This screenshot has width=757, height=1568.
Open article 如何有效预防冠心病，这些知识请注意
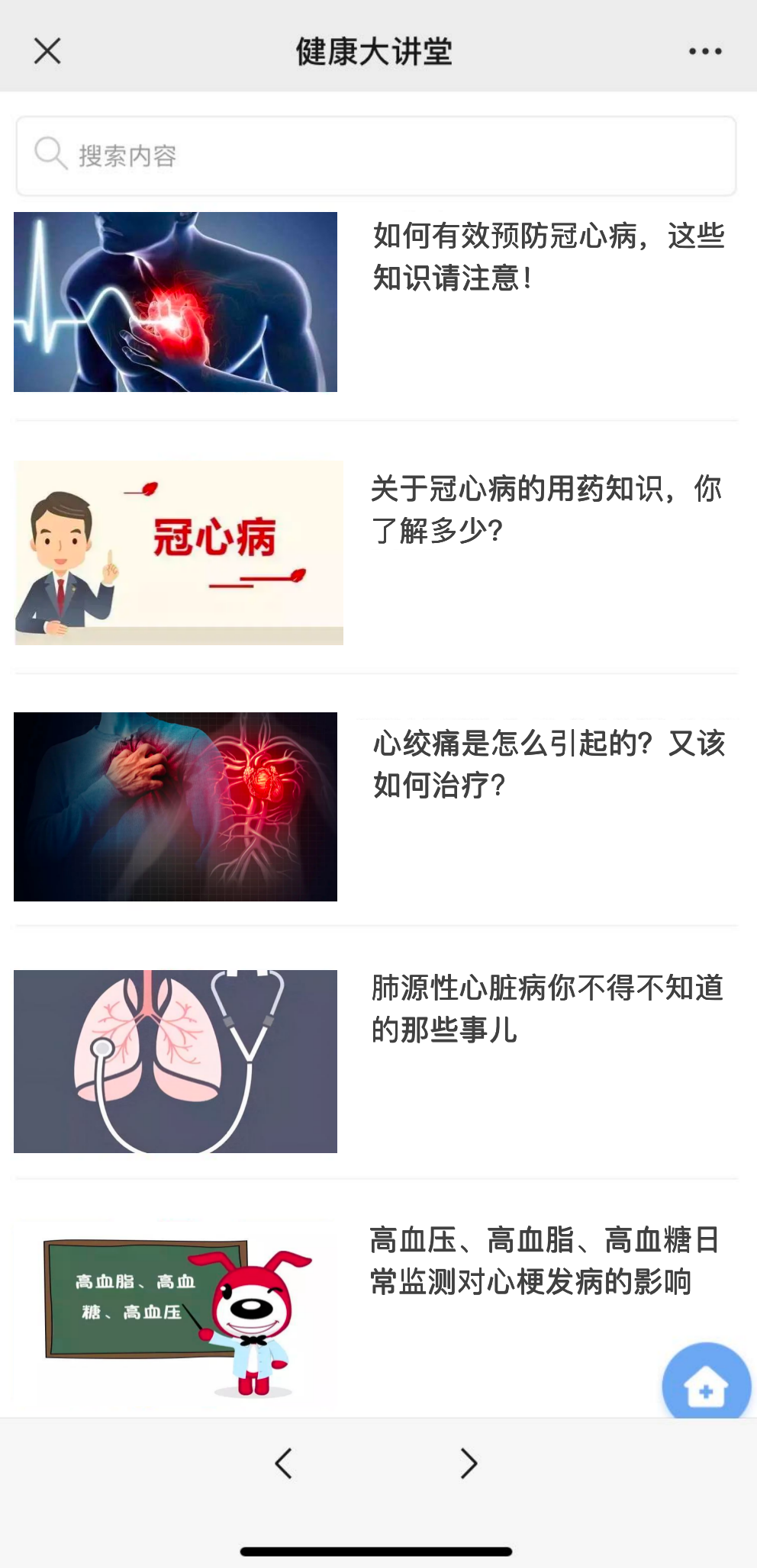click(548, 257)
